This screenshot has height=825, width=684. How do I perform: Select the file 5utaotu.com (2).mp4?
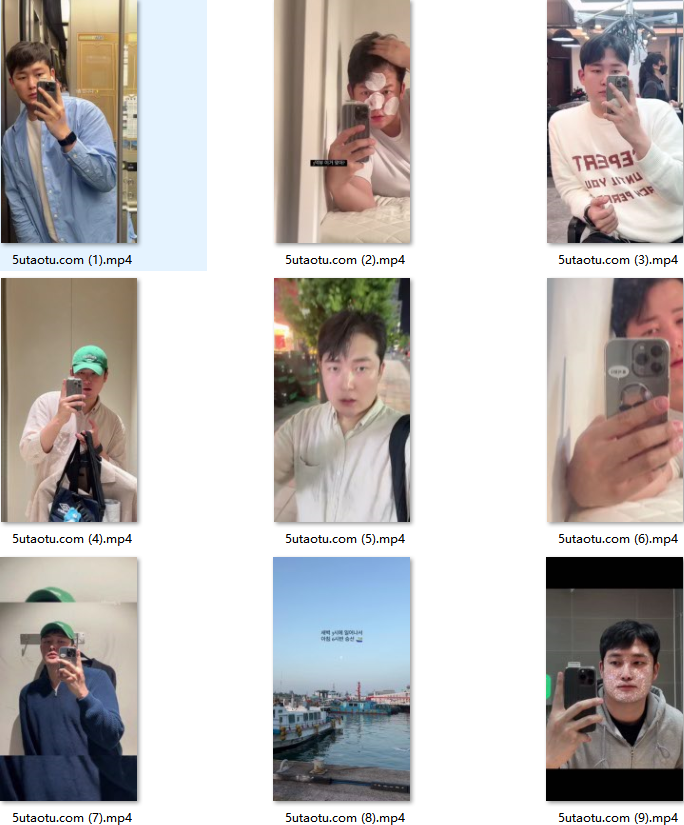[x=343, y=122]
